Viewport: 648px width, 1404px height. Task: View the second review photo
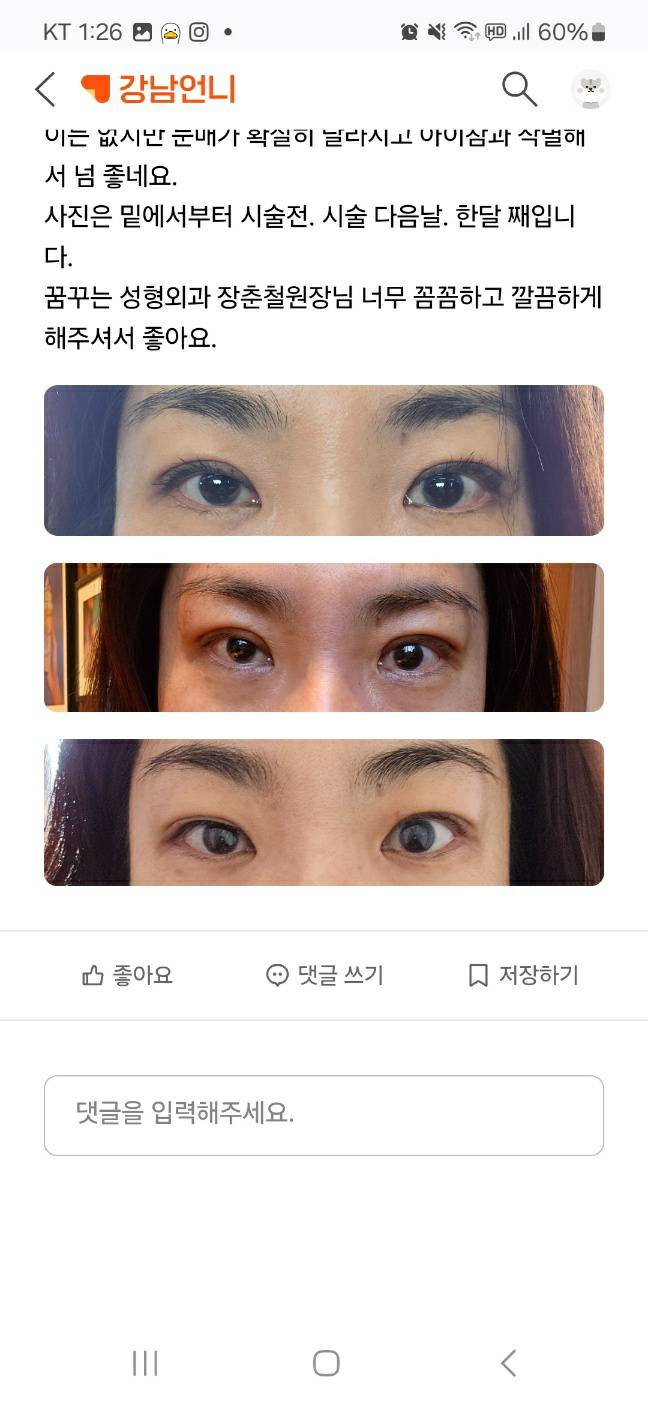click(x=324, y=637)
